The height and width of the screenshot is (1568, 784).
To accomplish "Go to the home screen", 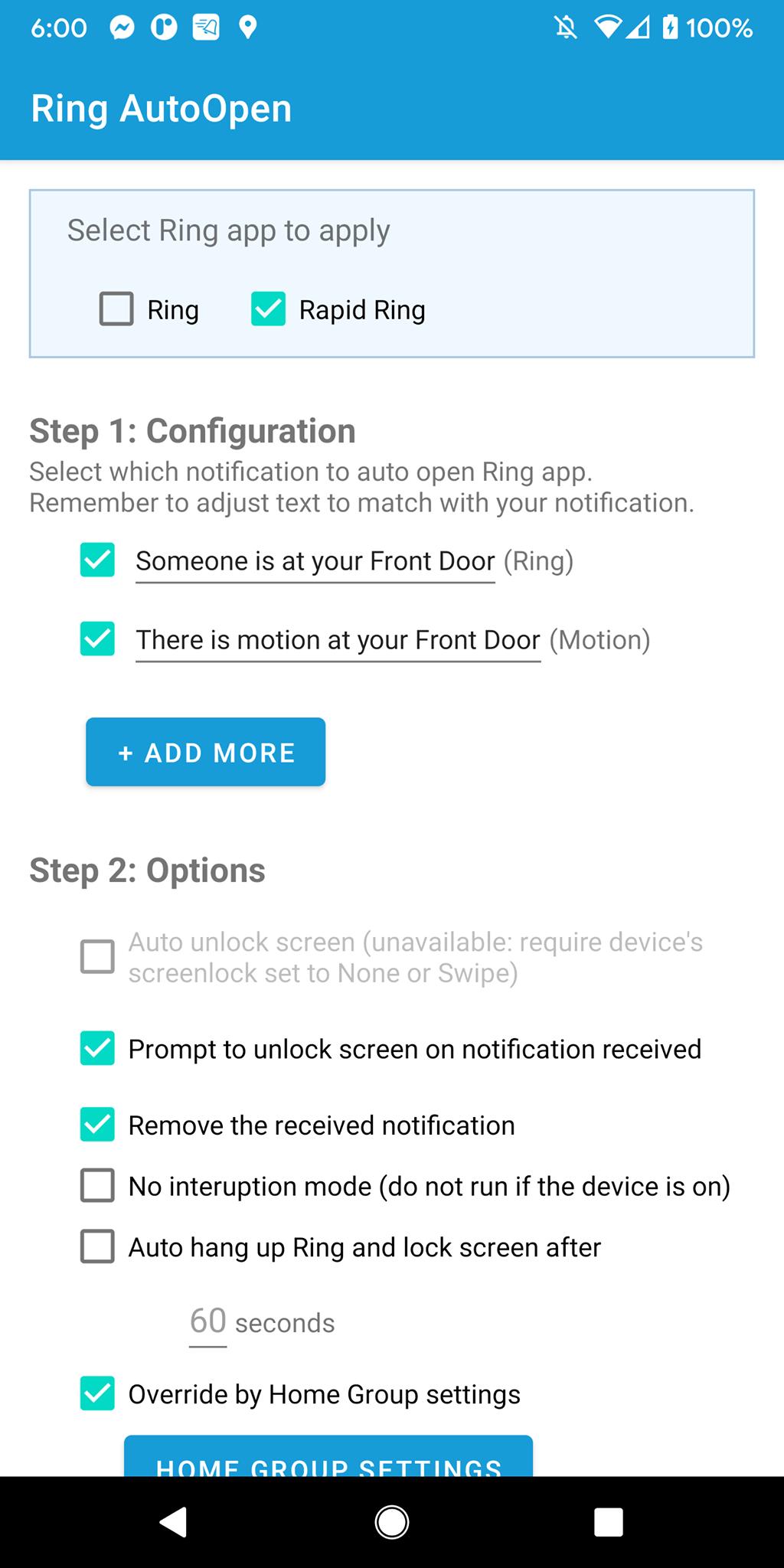I will click(392, 1522).
